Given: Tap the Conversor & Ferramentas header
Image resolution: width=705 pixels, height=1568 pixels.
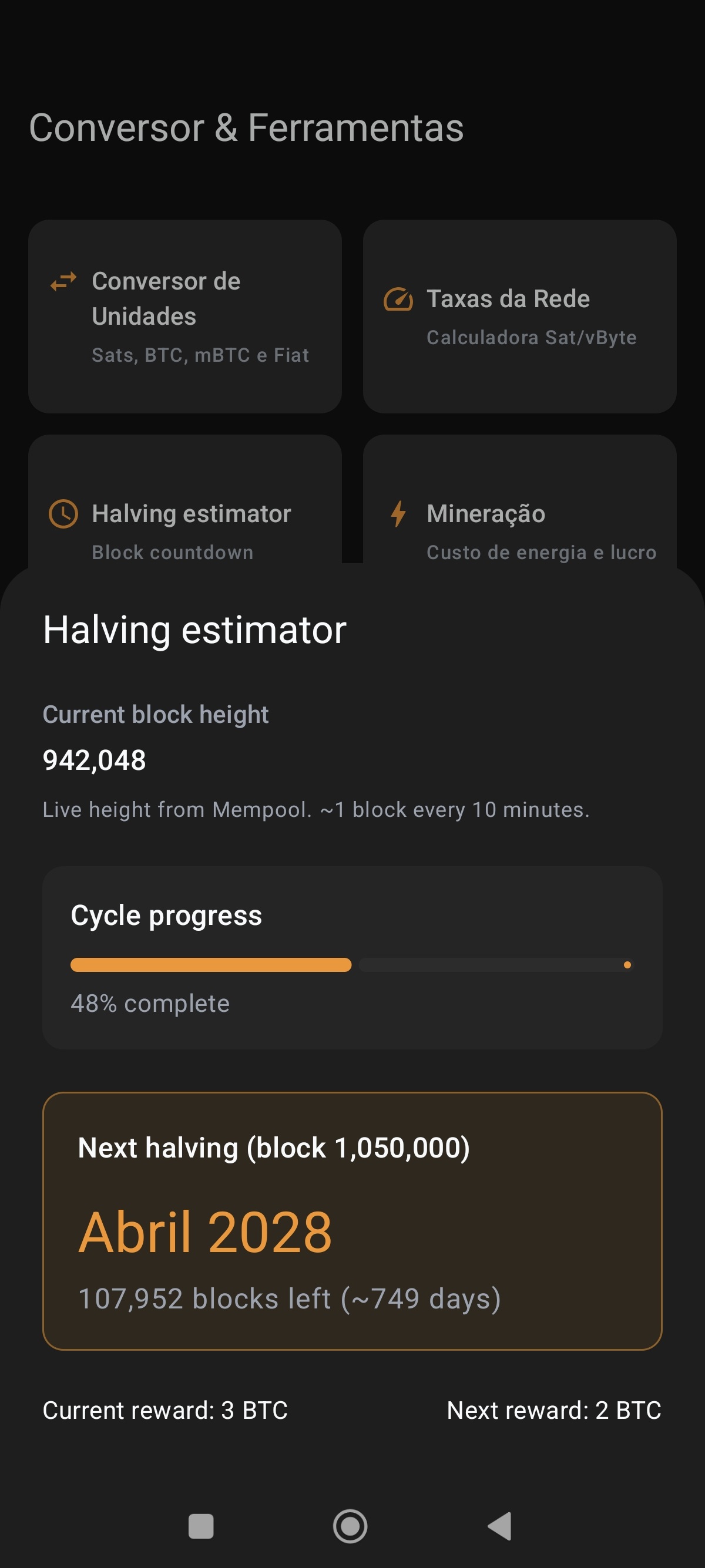Looking at the screenshot, I should (246, 127).
